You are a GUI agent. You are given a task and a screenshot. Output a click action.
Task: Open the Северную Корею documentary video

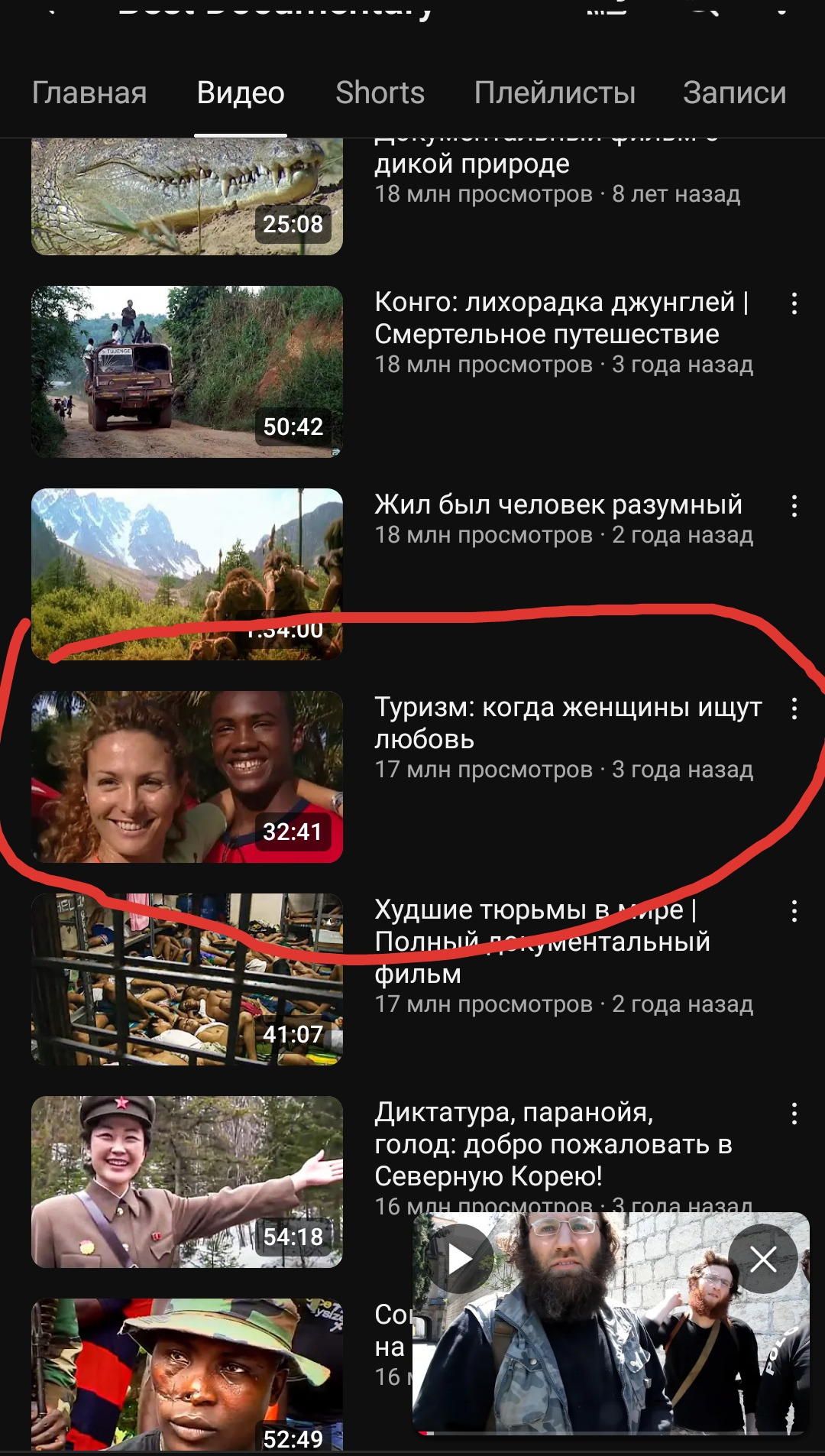click(186, 1182)
